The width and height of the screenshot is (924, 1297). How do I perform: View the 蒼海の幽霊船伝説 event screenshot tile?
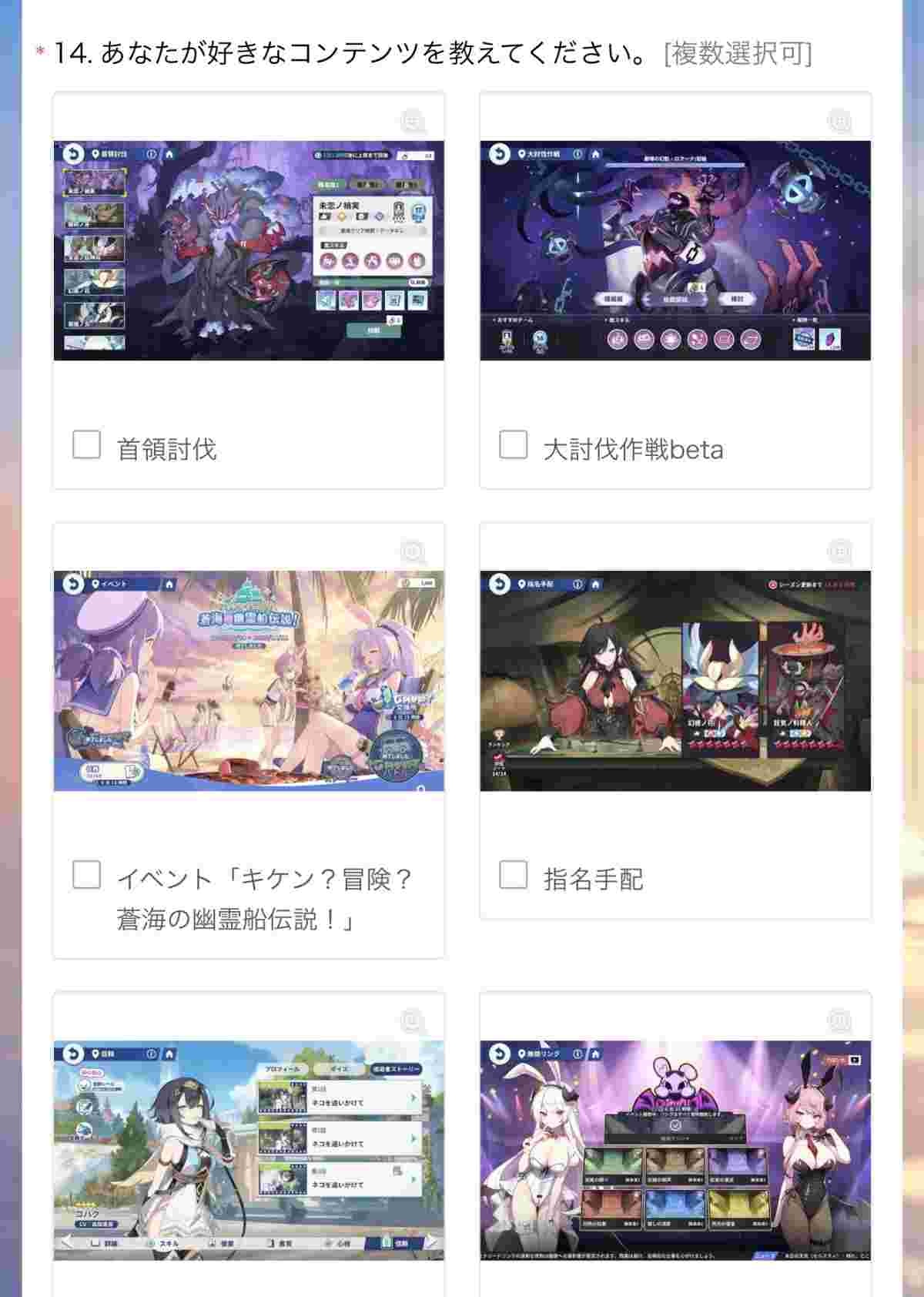tap(249, 681)
